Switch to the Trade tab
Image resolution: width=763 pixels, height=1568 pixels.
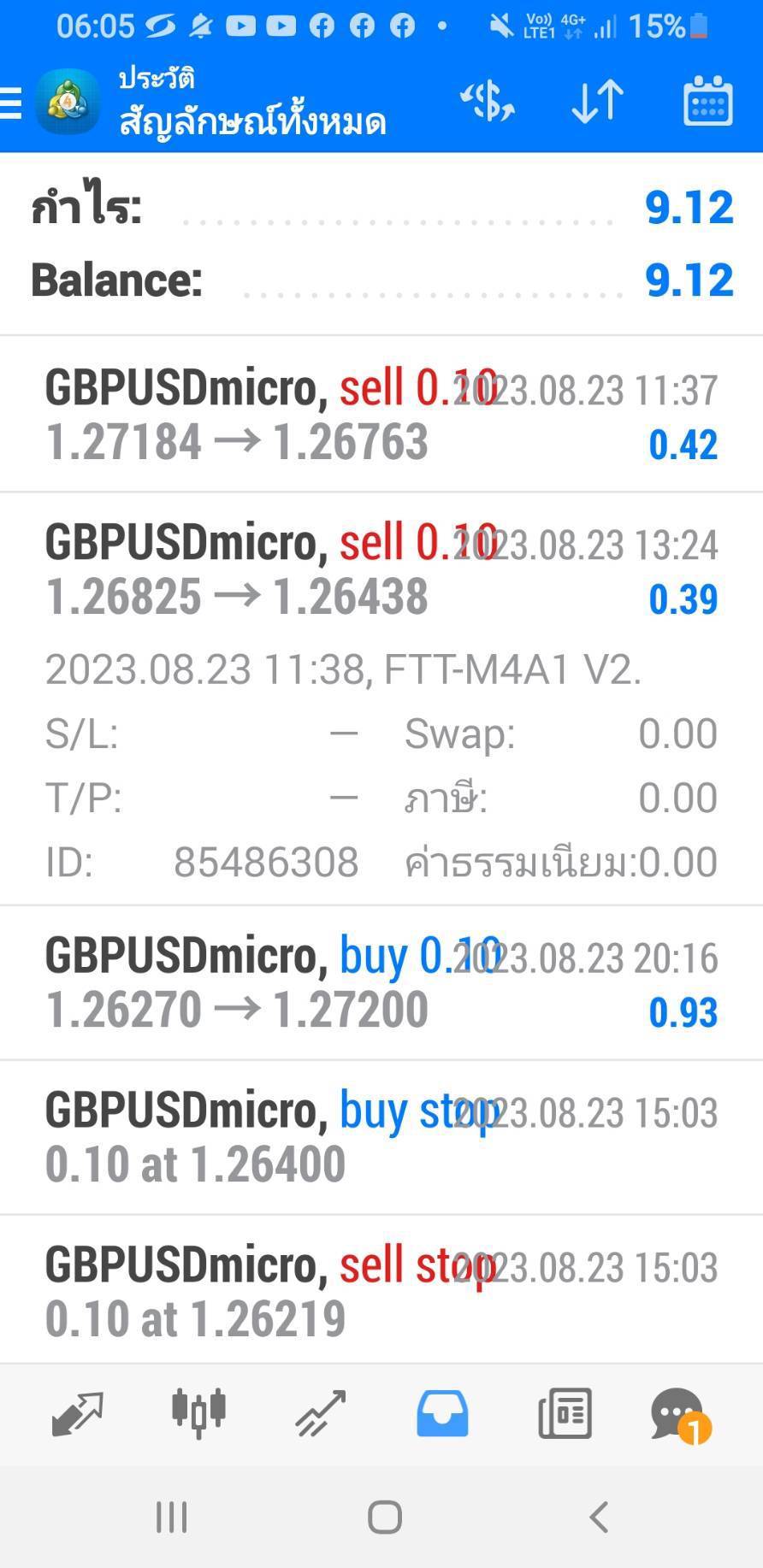[320, 1413]
